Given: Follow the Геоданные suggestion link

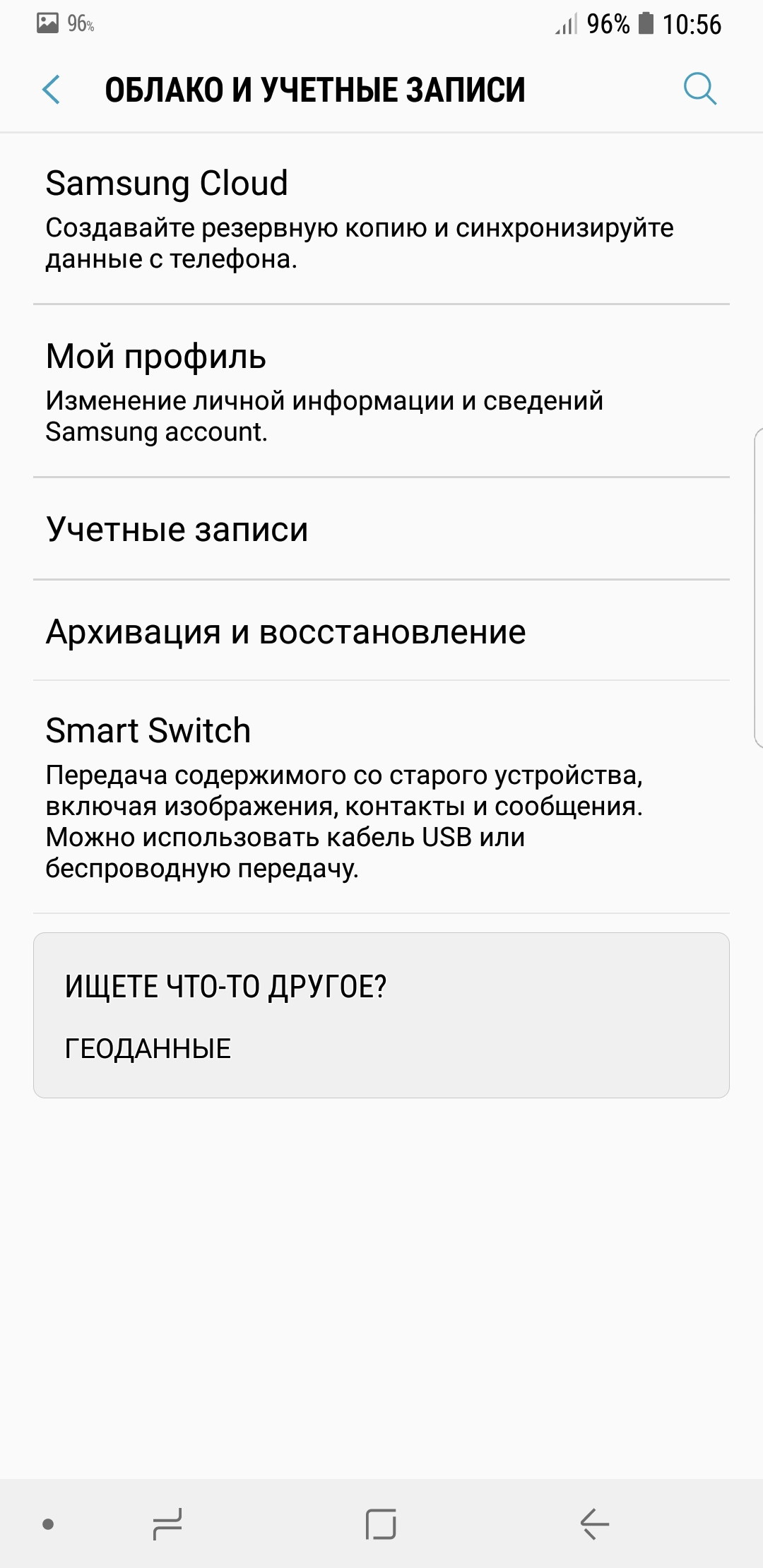Looking at the screenshot, I should coord(148,1048).
